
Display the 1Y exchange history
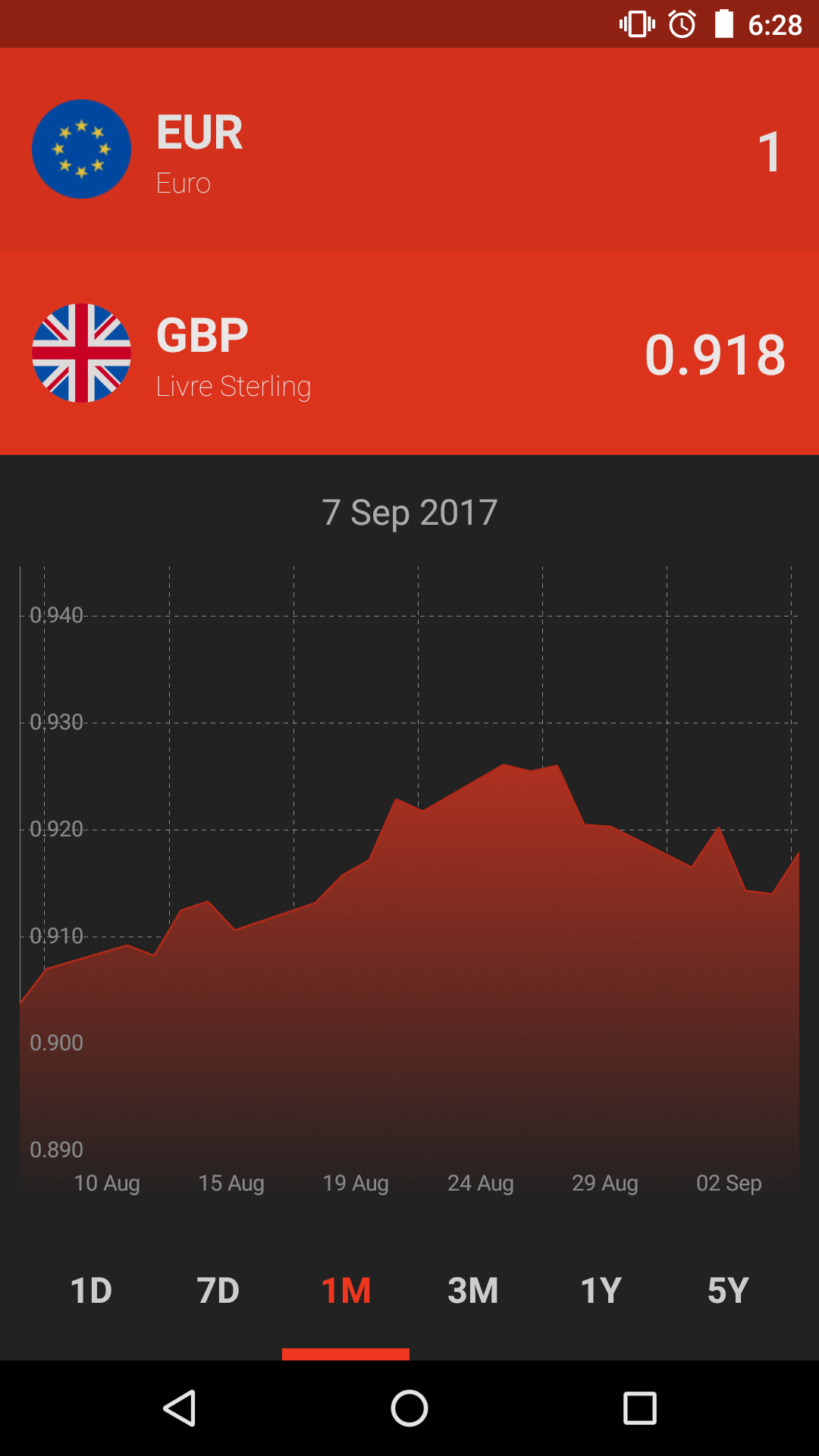point(601,1290)
